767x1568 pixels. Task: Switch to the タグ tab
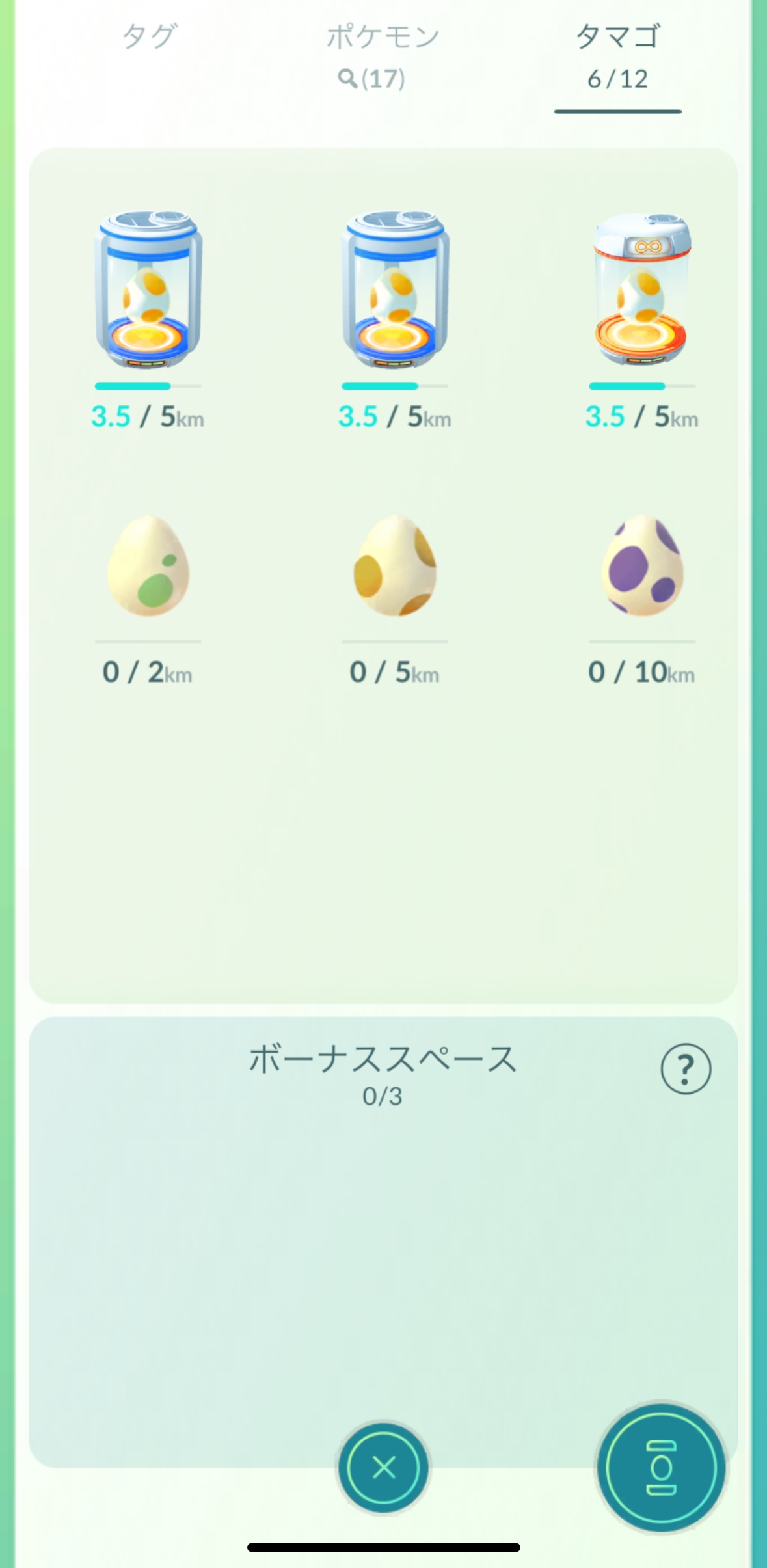pyautogui.click(x=150, y=38)
